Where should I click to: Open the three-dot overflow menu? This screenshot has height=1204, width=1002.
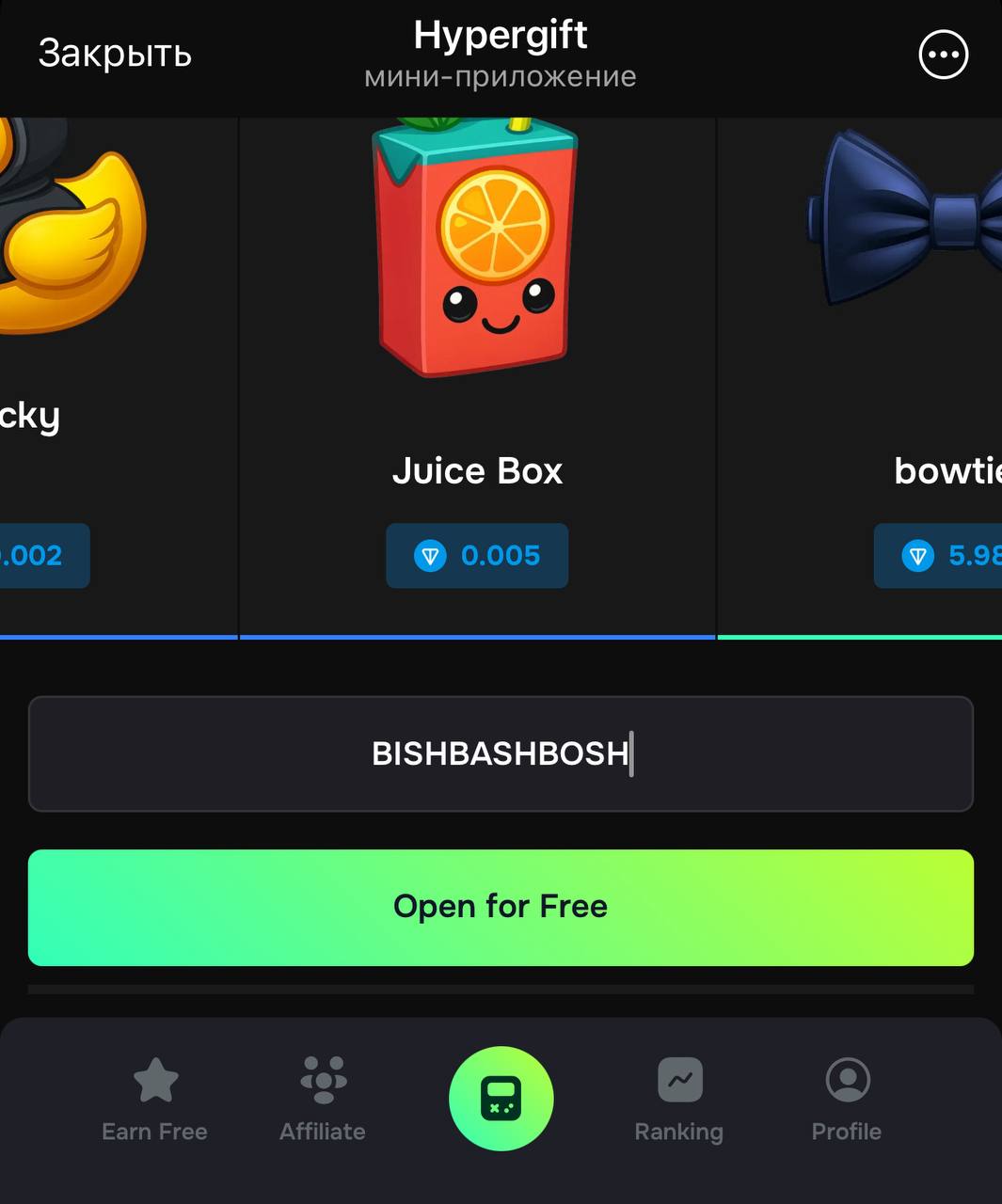(x=943, y=55)
